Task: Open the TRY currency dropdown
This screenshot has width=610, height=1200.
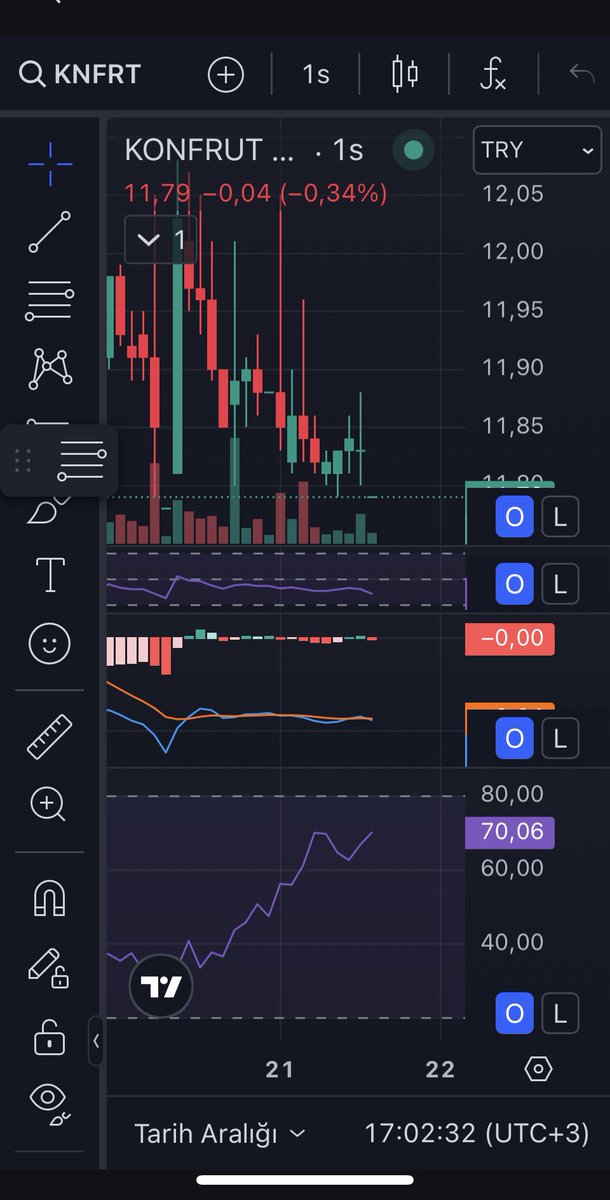Action: tap(537, 150)
